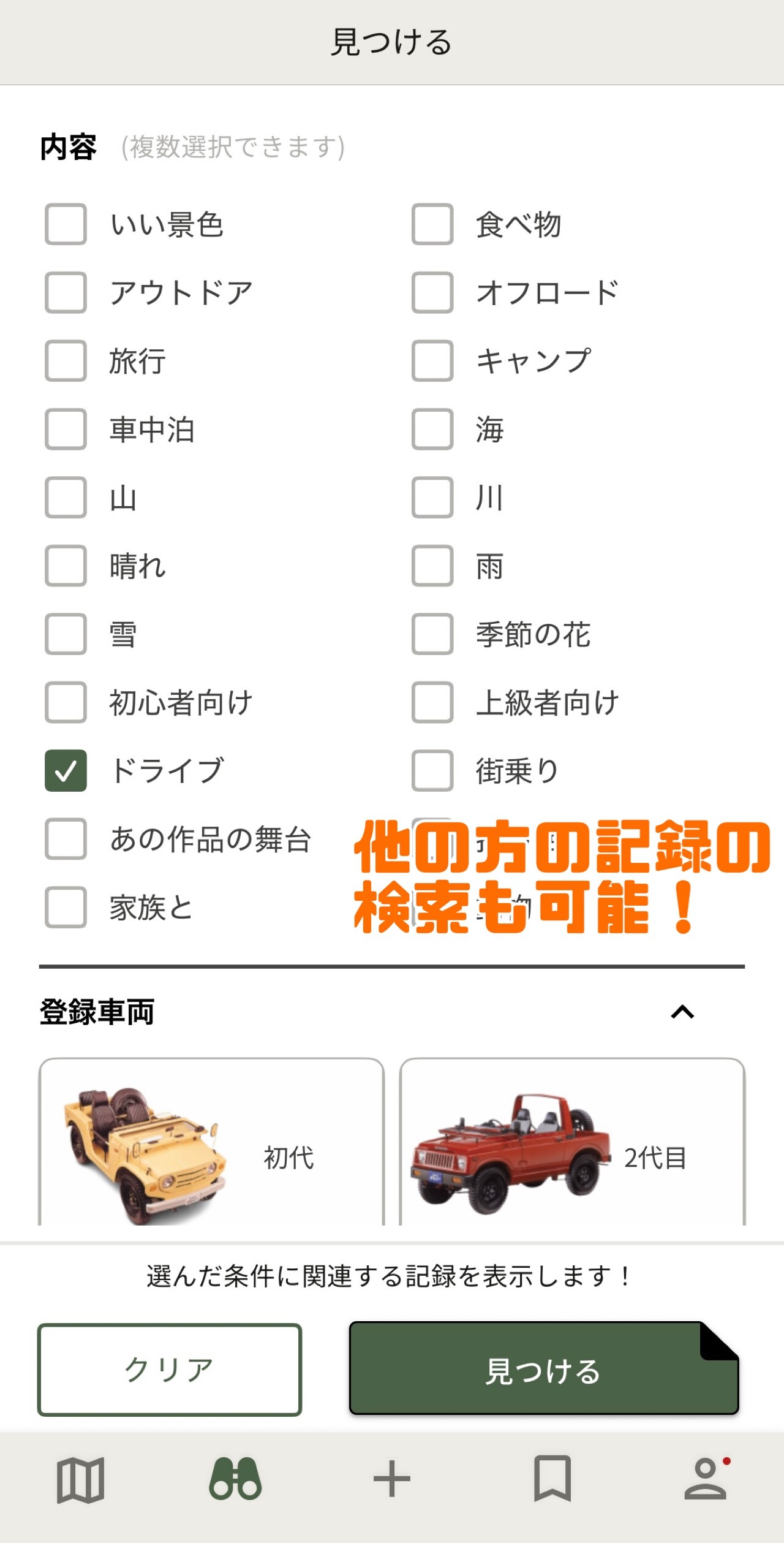Check the キャンプ checkbox

tap(432, 361)
